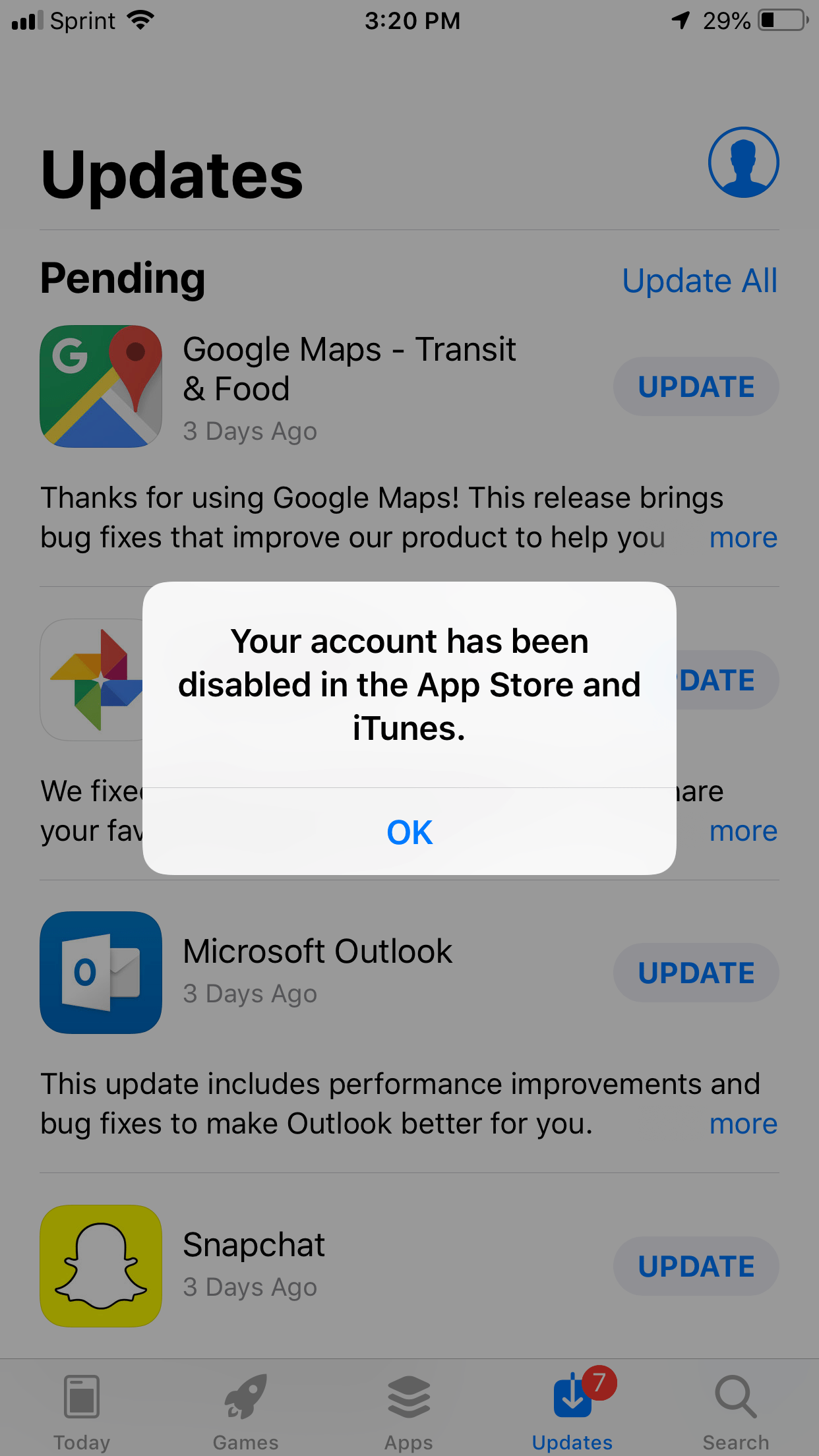The image size is (819, 1456).
Task: Update Microsoft Outlook
Action: (x=696, y=973)
